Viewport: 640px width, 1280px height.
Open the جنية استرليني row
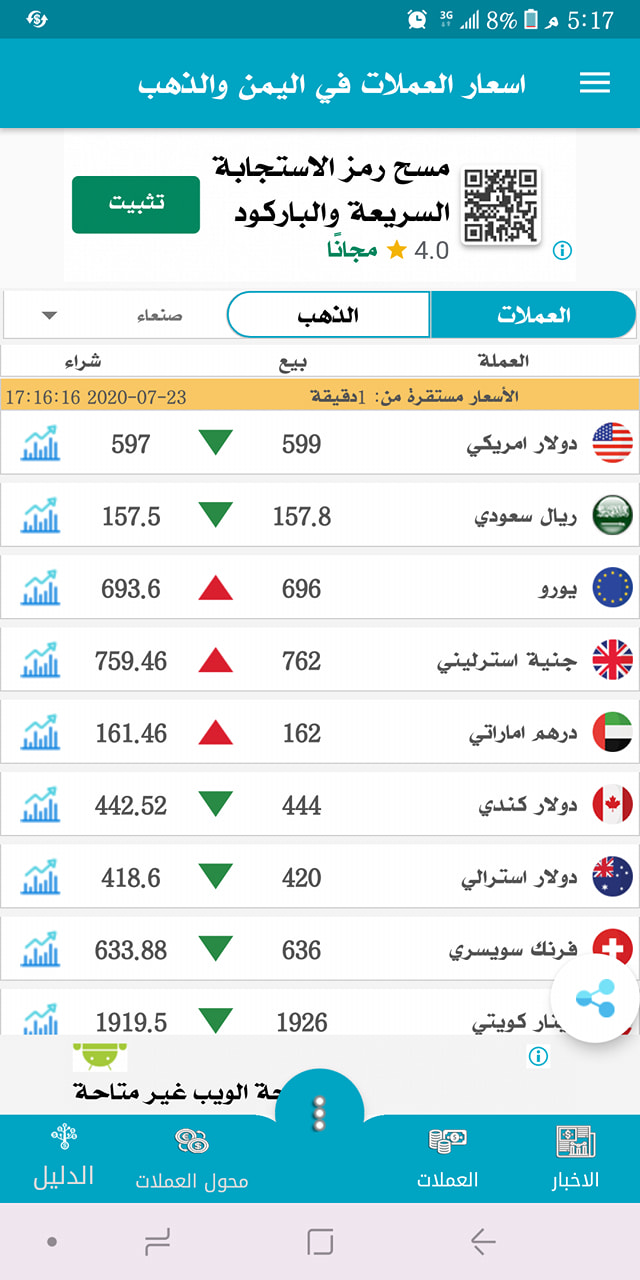320,661
